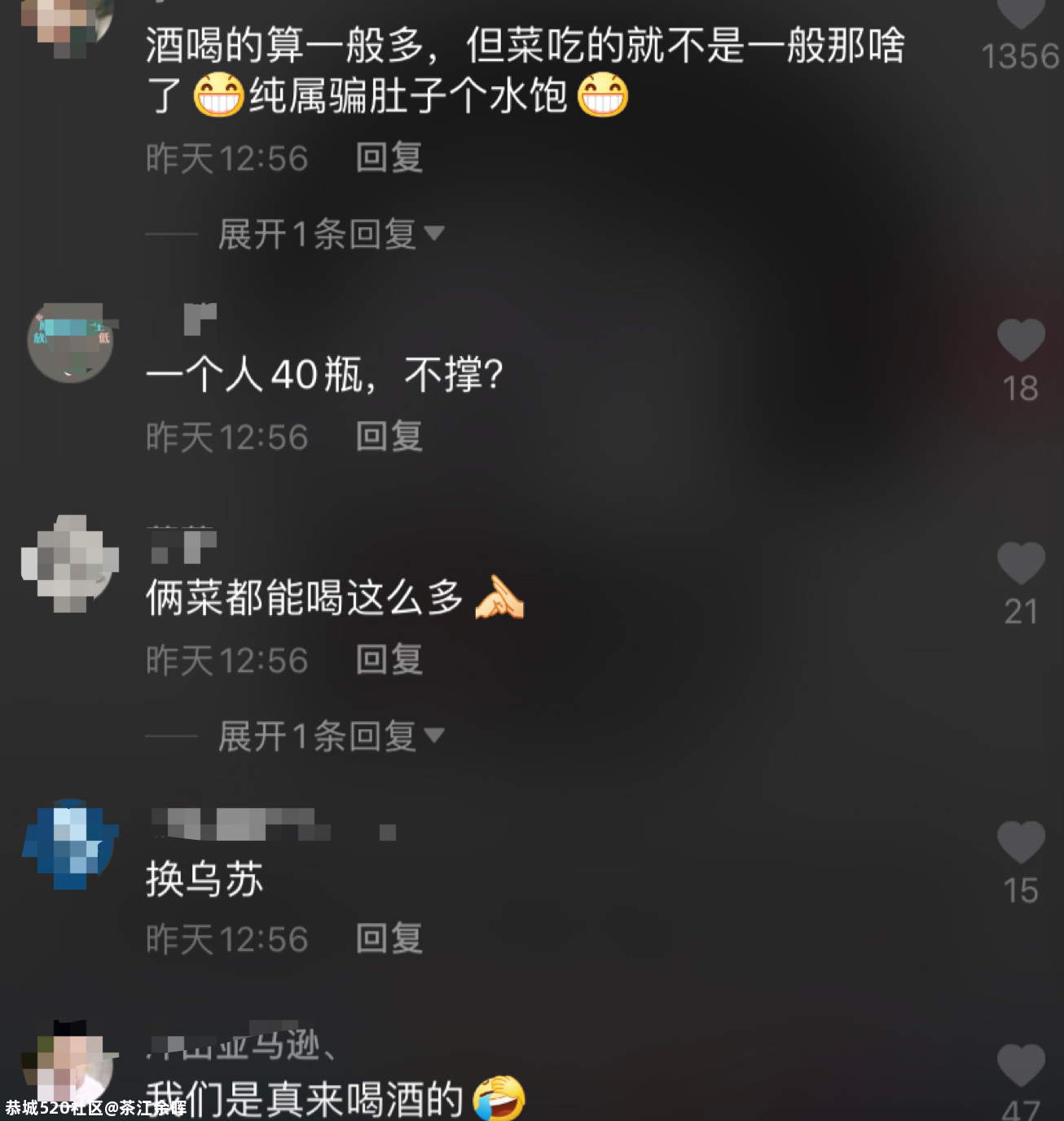Viewport: 1064px width, 1121px height.
Task: Like the 换乌苏 comment
Action: (x=1021, y=842)
